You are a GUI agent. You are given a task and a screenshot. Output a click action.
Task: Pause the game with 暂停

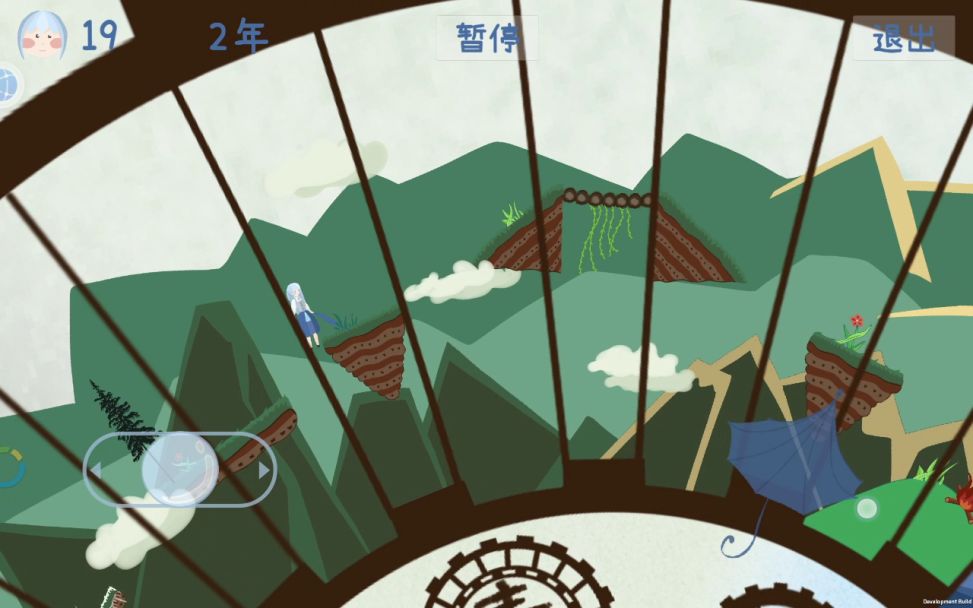[488, 38]
